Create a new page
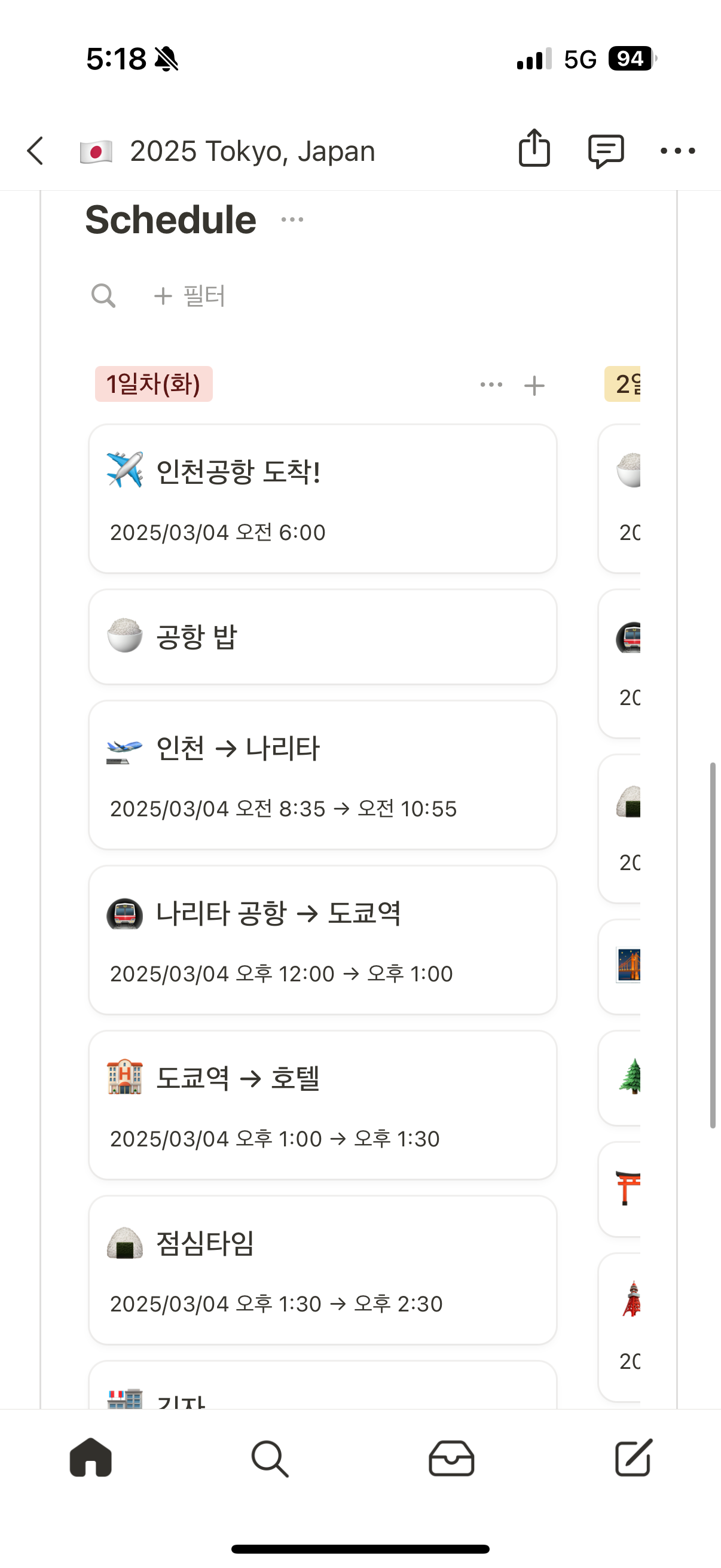 [633, 1458]
